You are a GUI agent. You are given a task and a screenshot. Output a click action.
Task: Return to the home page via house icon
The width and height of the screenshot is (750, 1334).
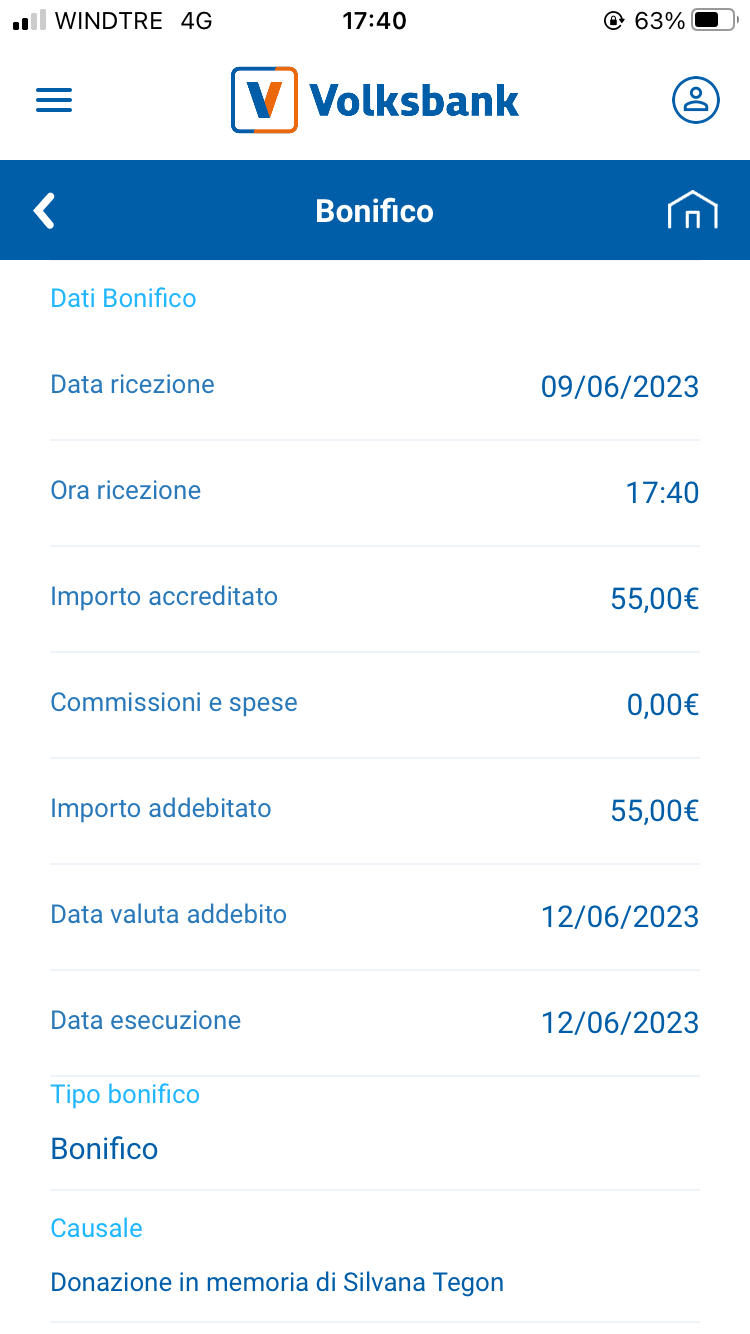point(693,211)
